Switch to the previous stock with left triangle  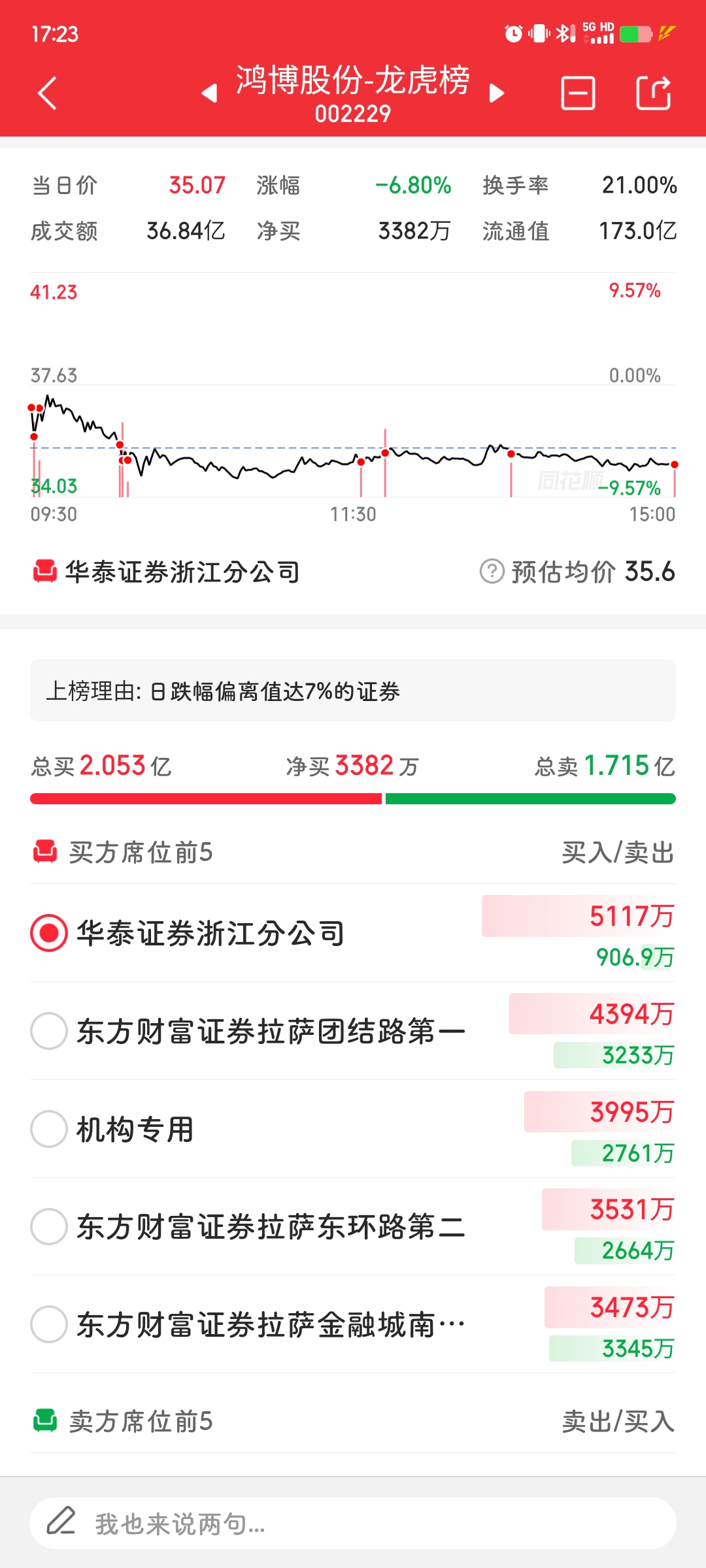(x=209, y=93)
